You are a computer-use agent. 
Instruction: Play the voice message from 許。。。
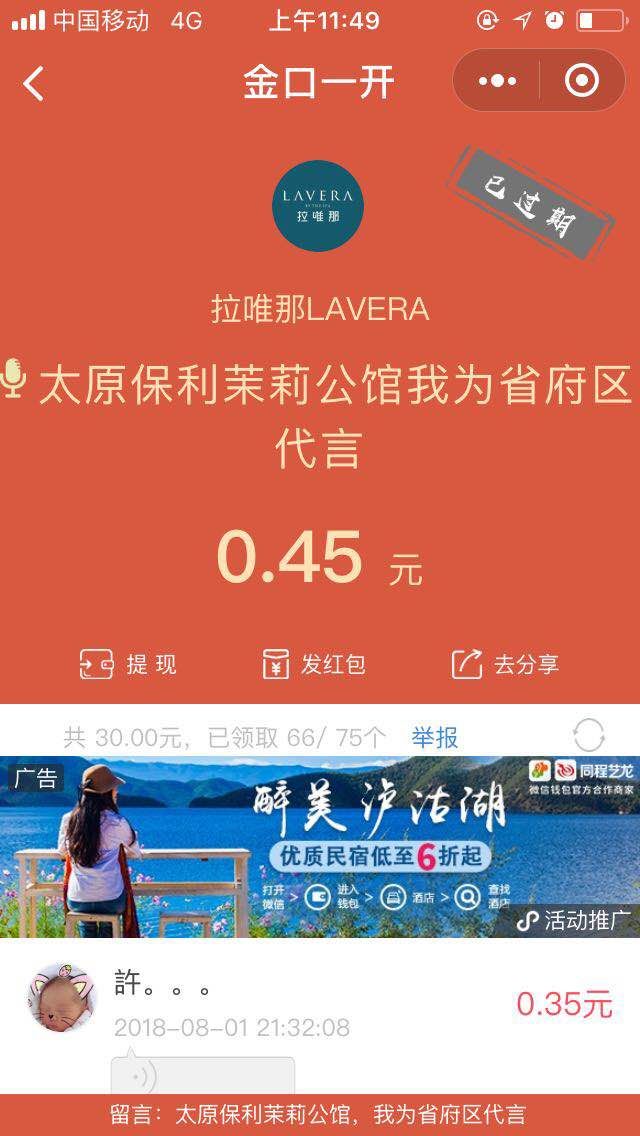click(203, 1075)
